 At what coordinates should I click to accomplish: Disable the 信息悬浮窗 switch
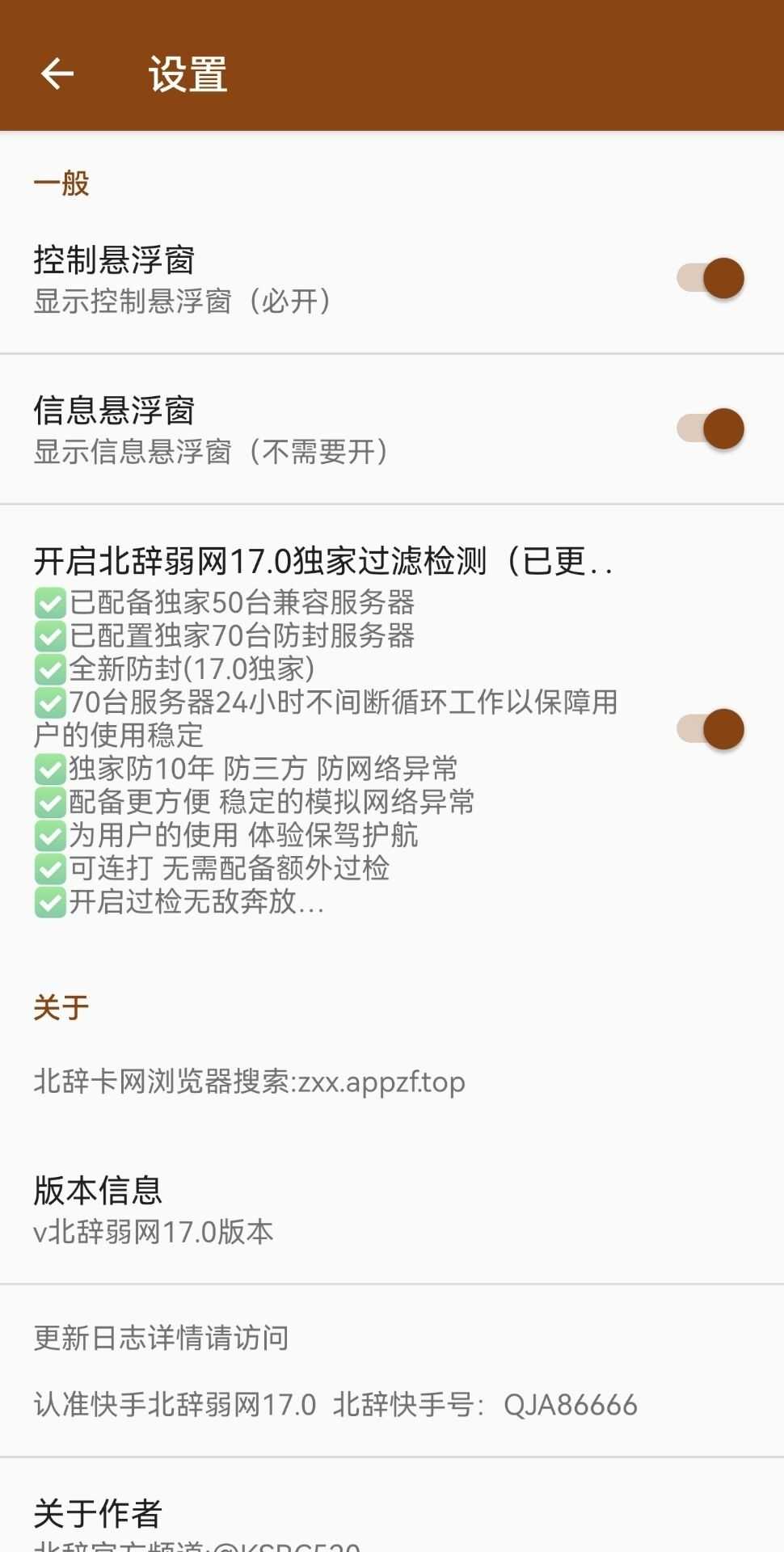710,428
